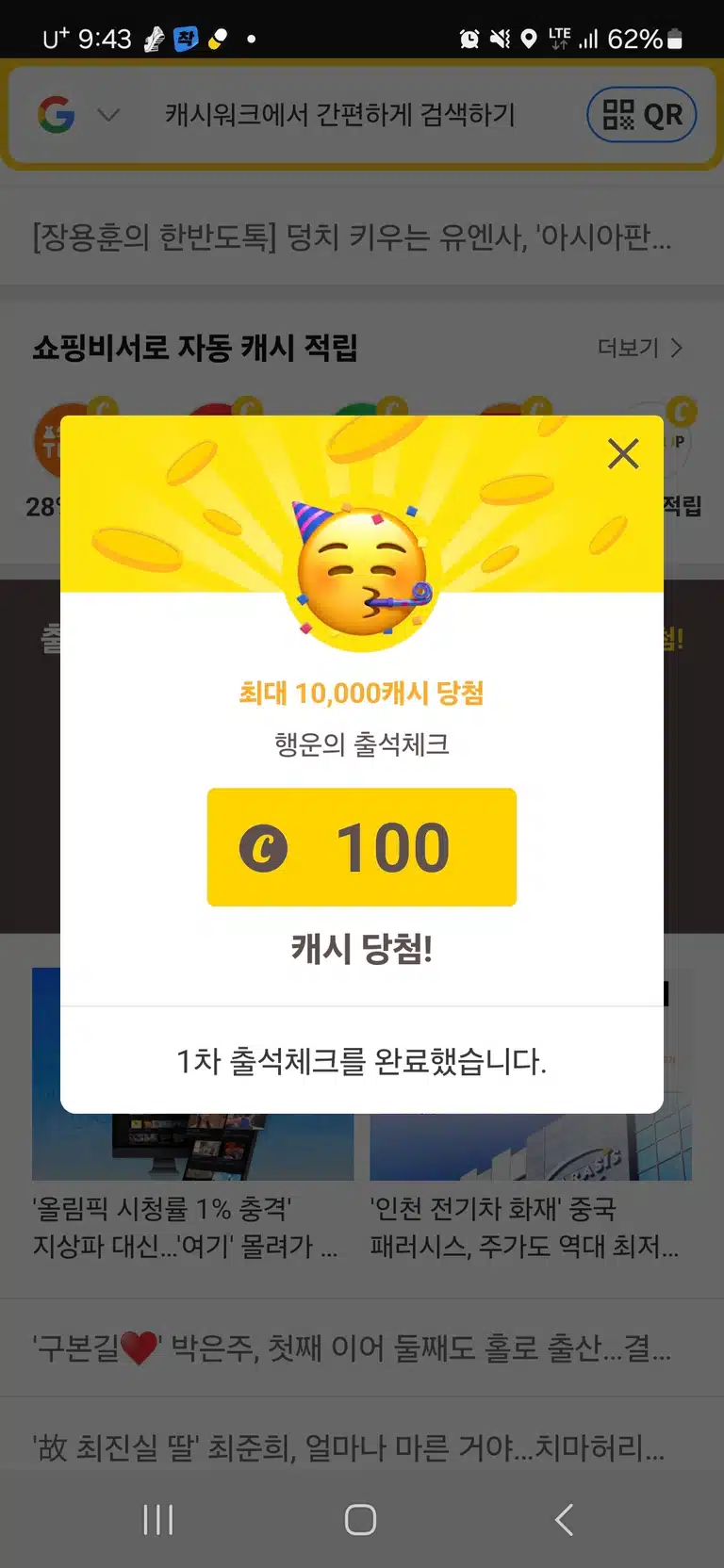Close the attendance reward popup
Image resolution: width=724 pixels, height=1568 pixels.
[x=623, y=454]
